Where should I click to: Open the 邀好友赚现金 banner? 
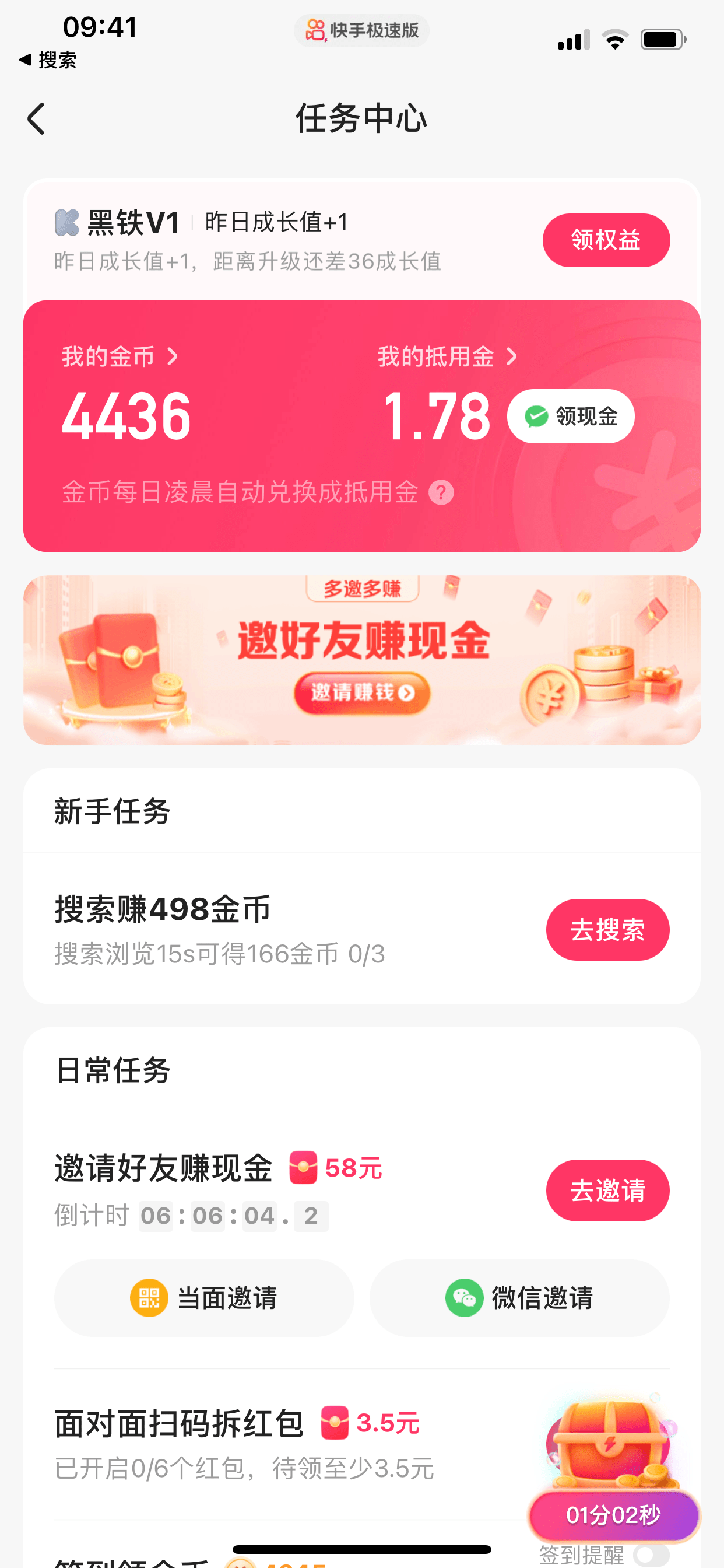(361, 660)
